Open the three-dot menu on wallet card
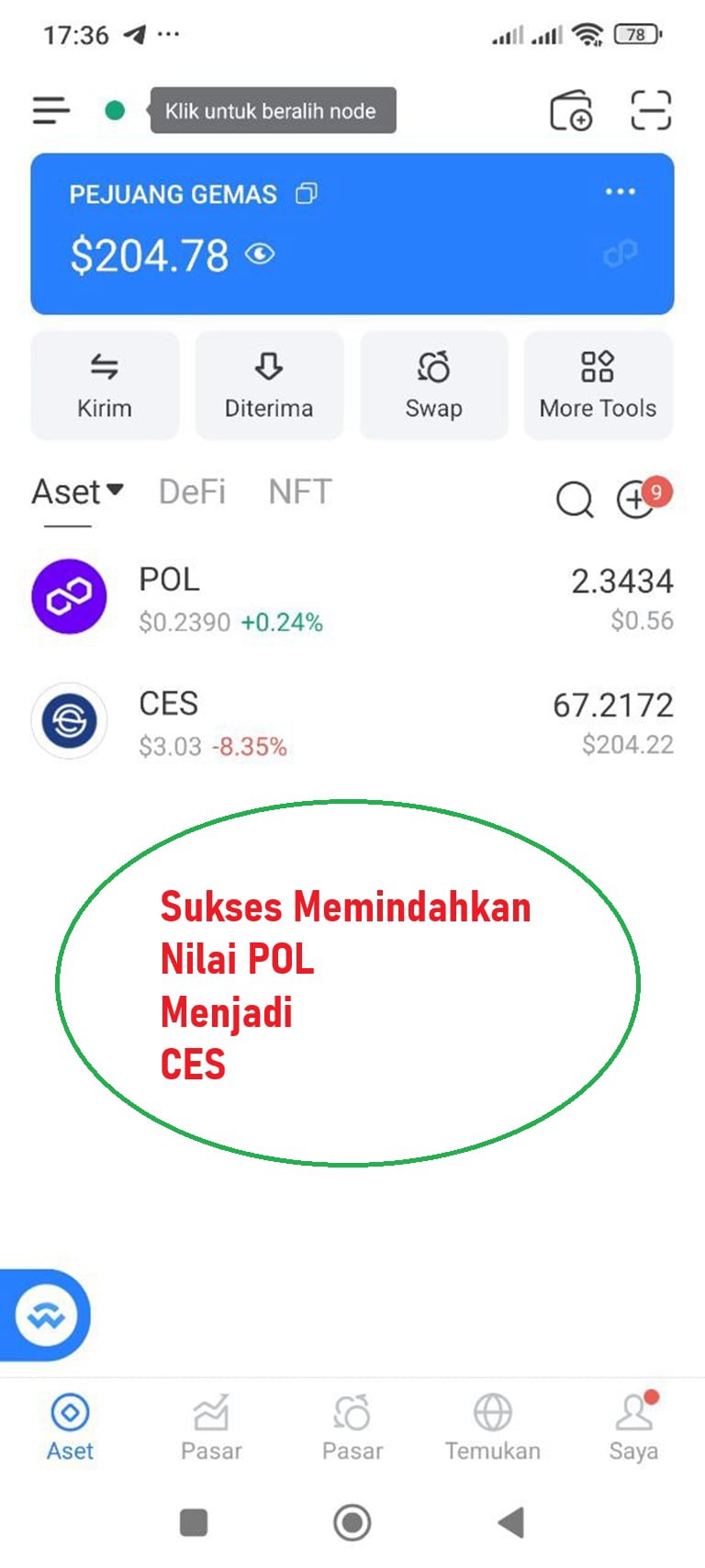705x1568 pixels. tap(620, 192)
